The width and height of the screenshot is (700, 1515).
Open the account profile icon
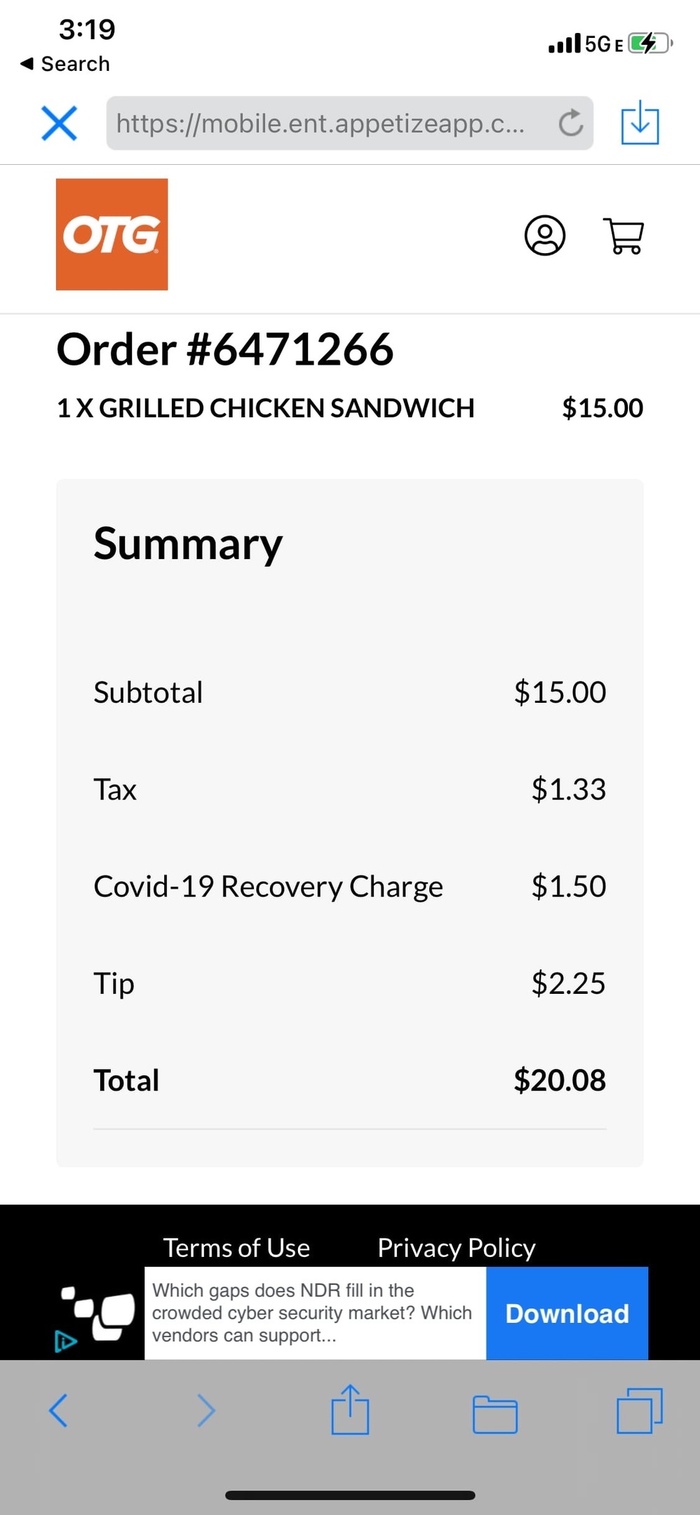pyautogui.click(x=545, y=235)
